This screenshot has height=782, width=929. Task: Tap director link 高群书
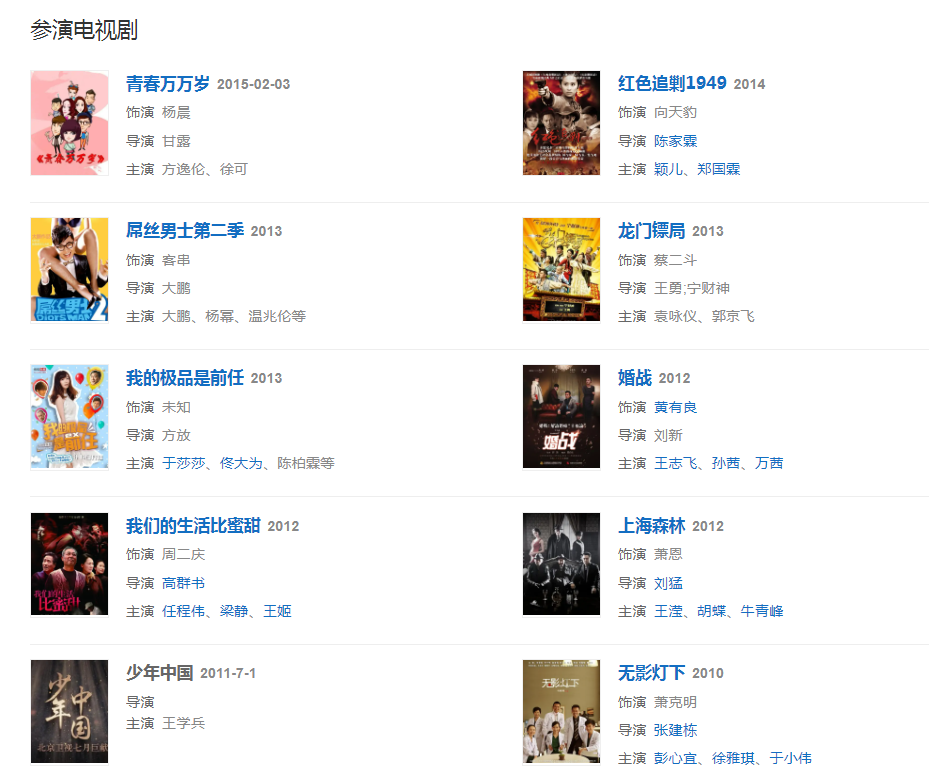183,583
